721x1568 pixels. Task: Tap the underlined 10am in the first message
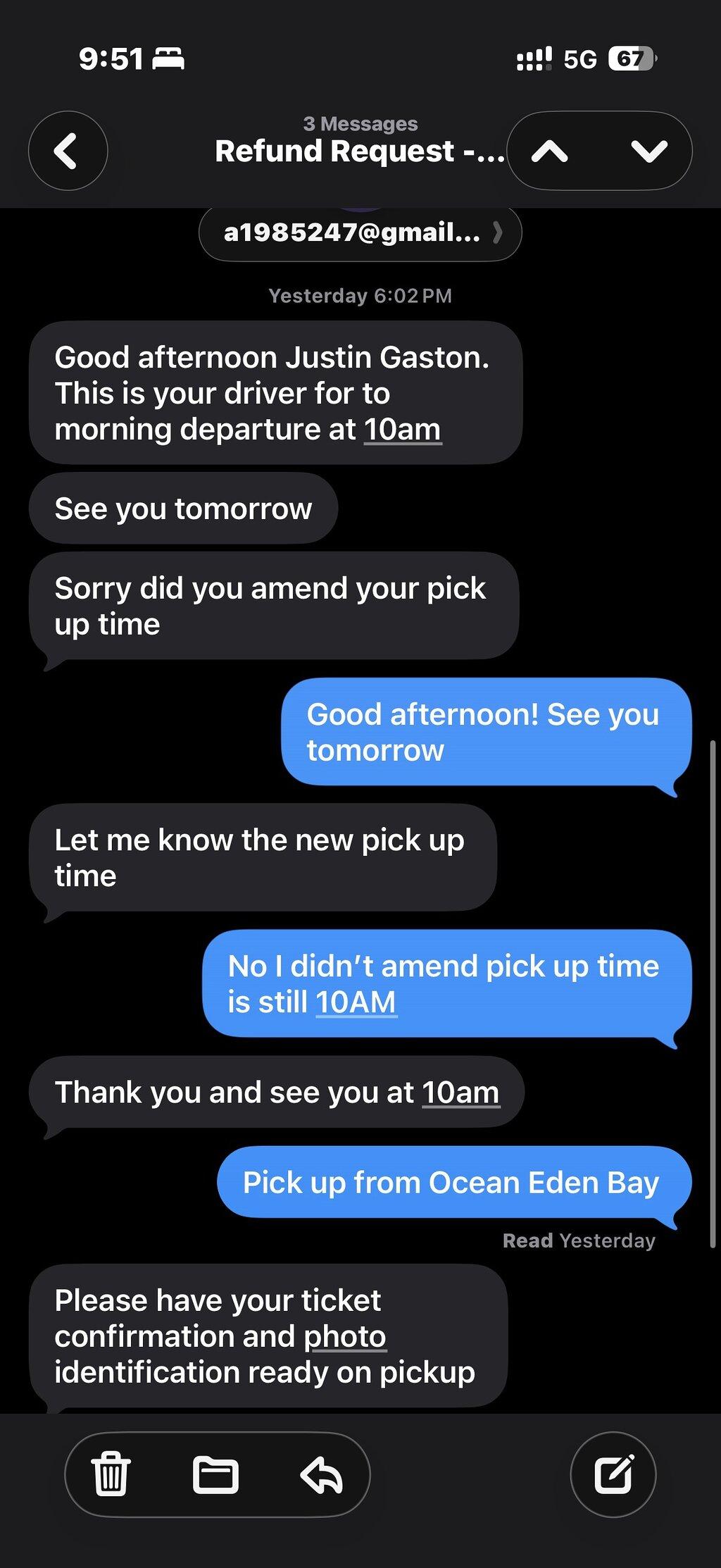[403, 429]
